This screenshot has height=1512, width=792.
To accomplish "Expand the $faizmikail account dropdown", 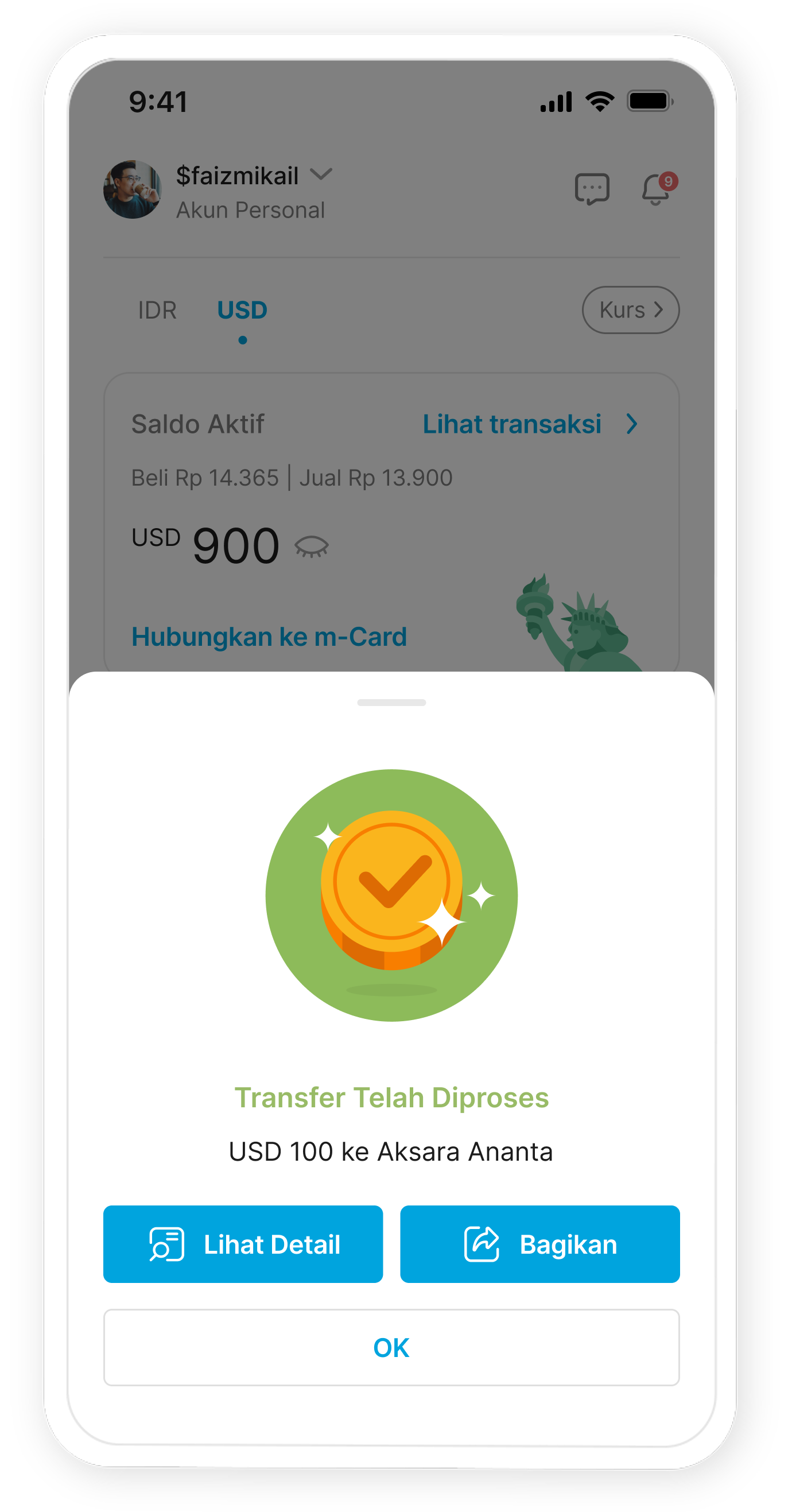I will click(x=321, y=175).
